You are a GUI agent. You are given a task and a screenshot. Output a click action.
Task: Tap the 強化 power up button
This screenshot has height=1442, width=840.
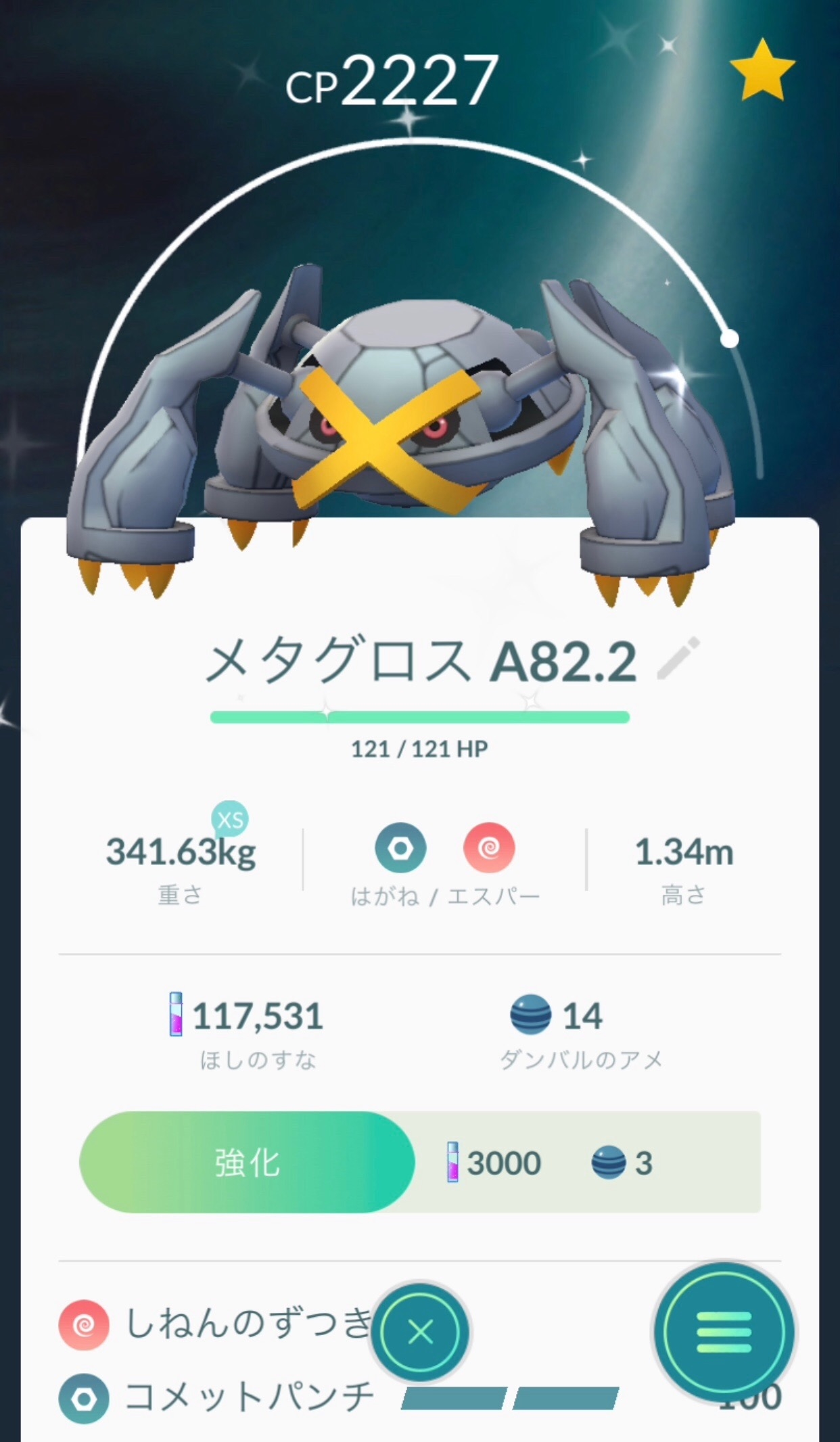[247, 1163]
